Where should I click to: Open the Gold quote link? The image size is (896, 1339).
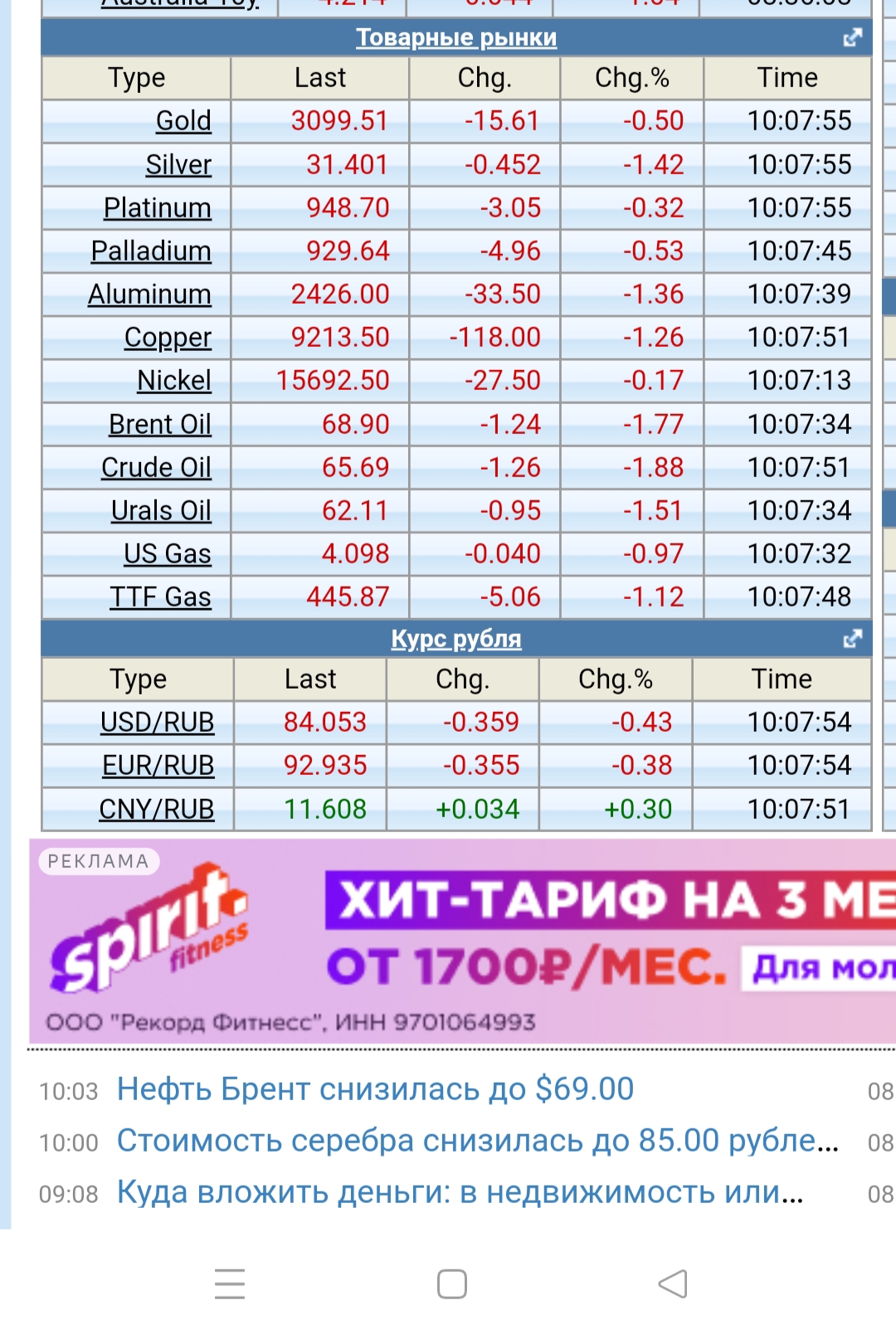183,121
